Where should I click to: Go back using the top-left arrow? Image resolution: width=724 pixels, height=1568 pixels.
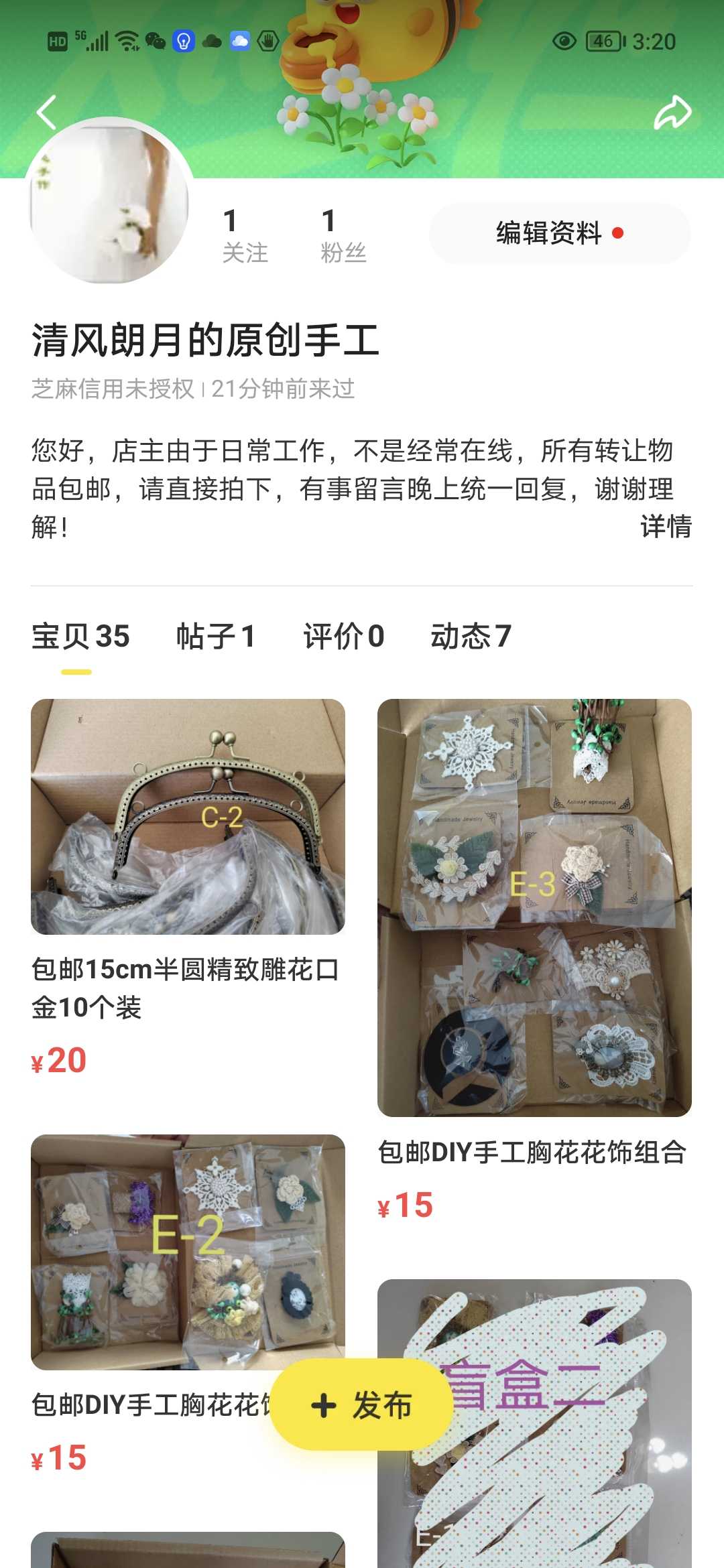(46, 112)
